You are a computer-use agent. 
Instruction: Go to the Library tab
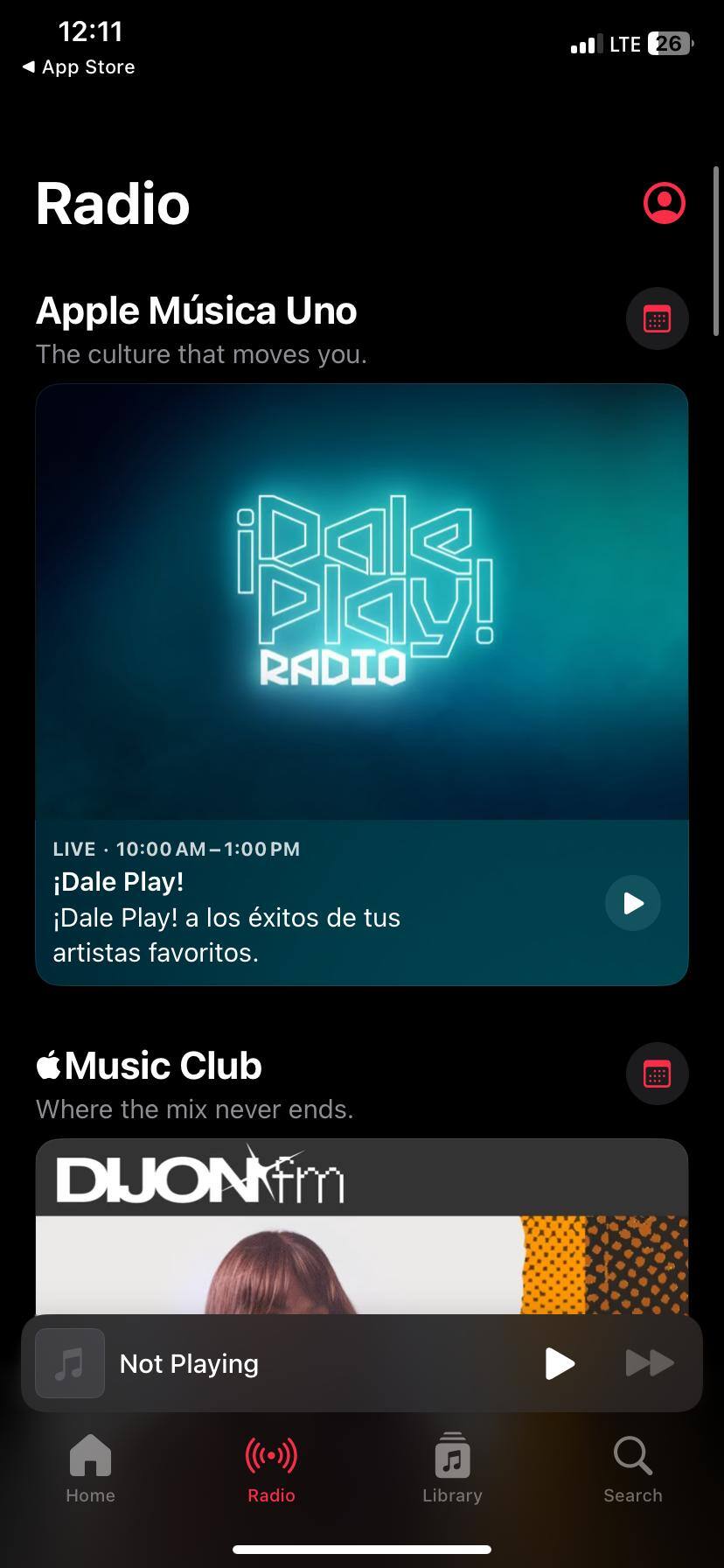point(452,1469)
